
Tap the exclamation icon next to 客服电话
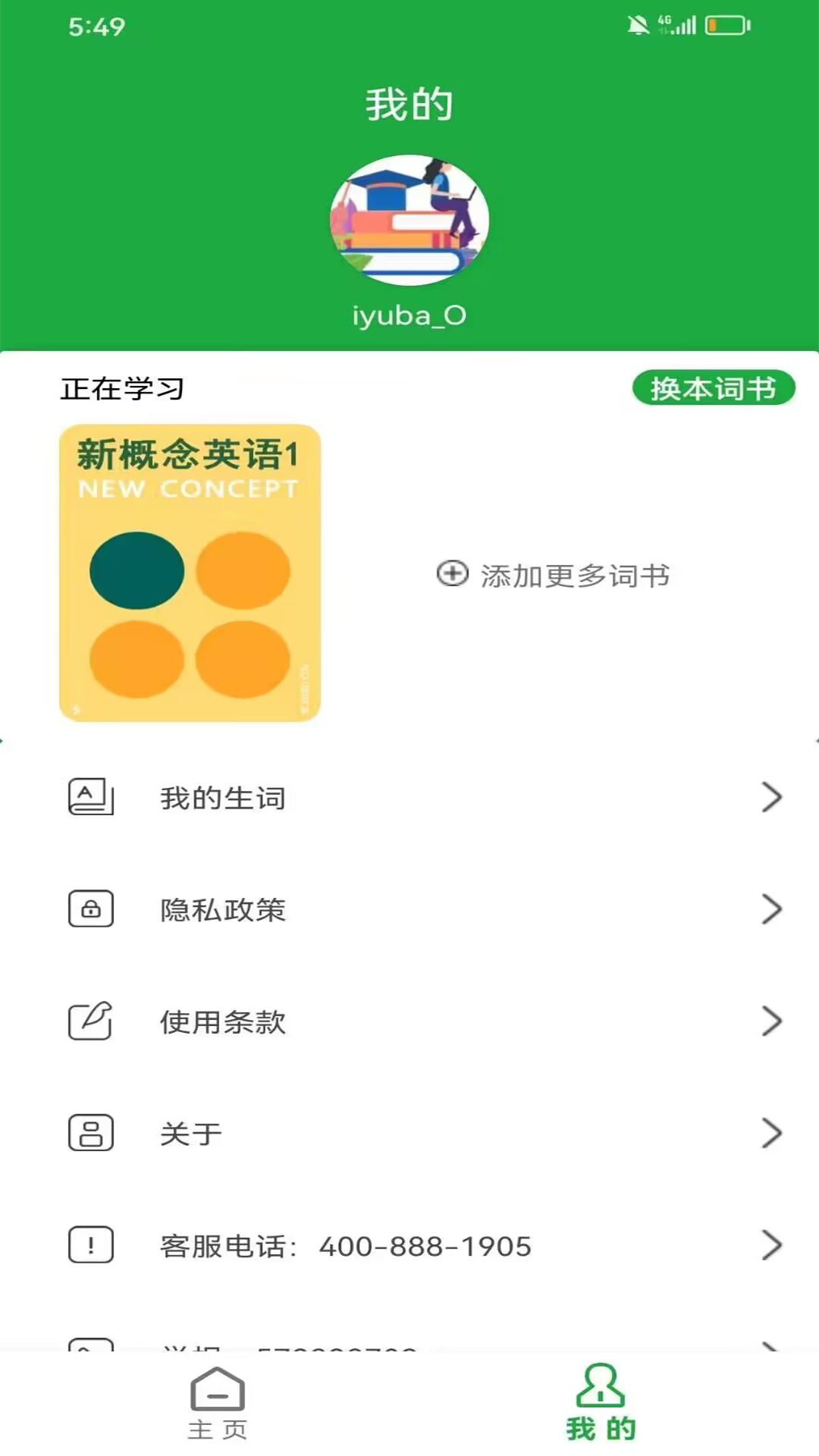(x=91, y=1245)
